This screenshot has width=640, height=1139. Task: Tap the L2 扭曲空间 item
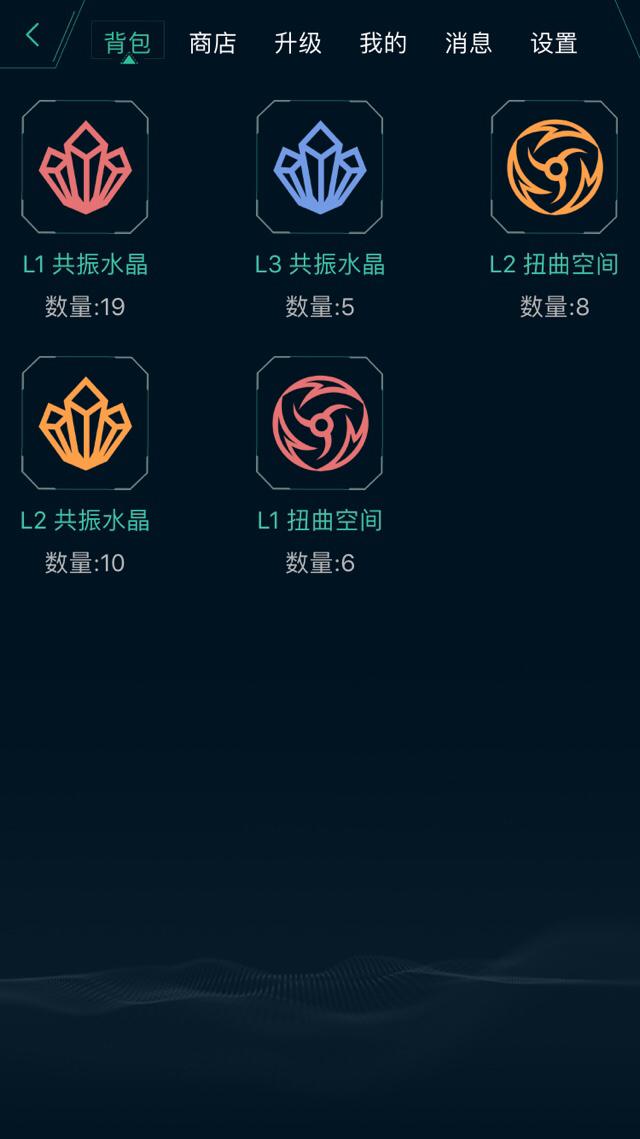[554, 167]
